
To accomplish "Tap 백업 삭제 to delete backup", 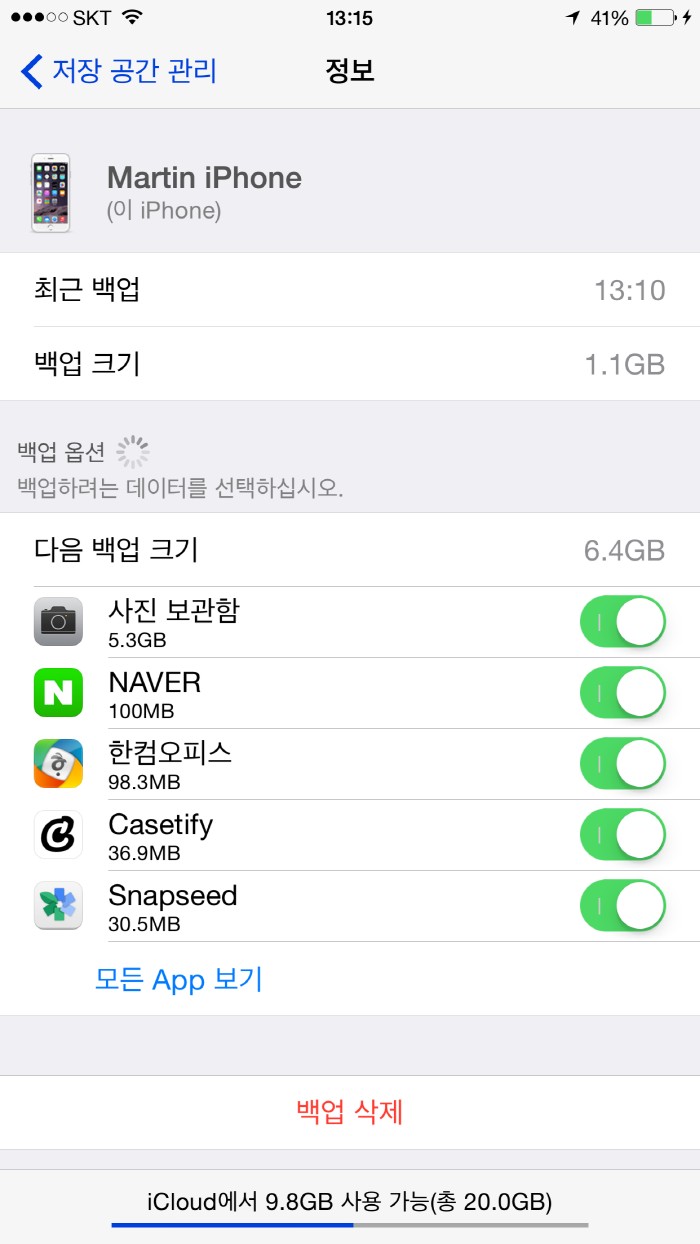I will tap(350, 1112).
